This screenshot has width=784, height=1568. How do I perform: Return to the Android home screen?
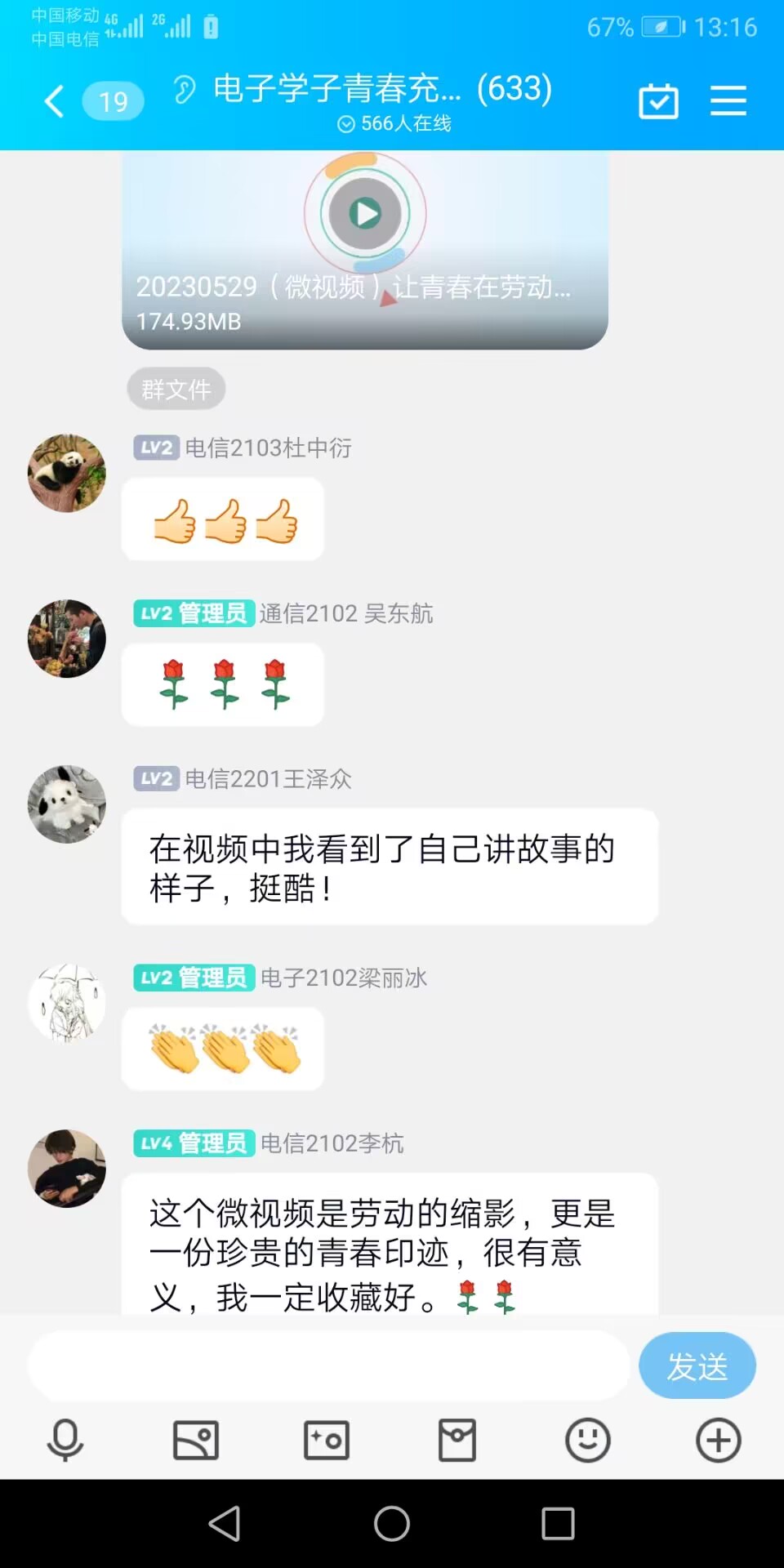[x=392, y=1523]
